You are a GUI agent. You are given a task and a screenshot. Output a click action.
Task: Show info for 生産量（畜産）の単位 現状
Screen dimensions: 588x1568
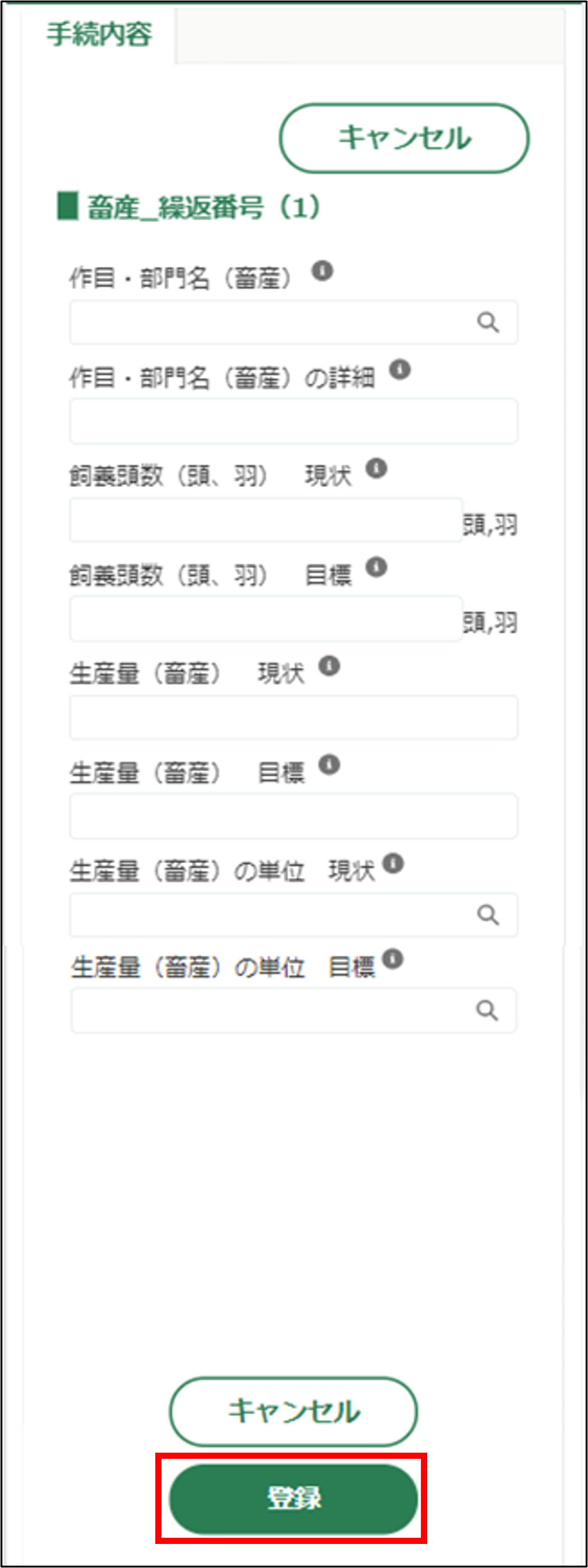click(x=393, y=864)
